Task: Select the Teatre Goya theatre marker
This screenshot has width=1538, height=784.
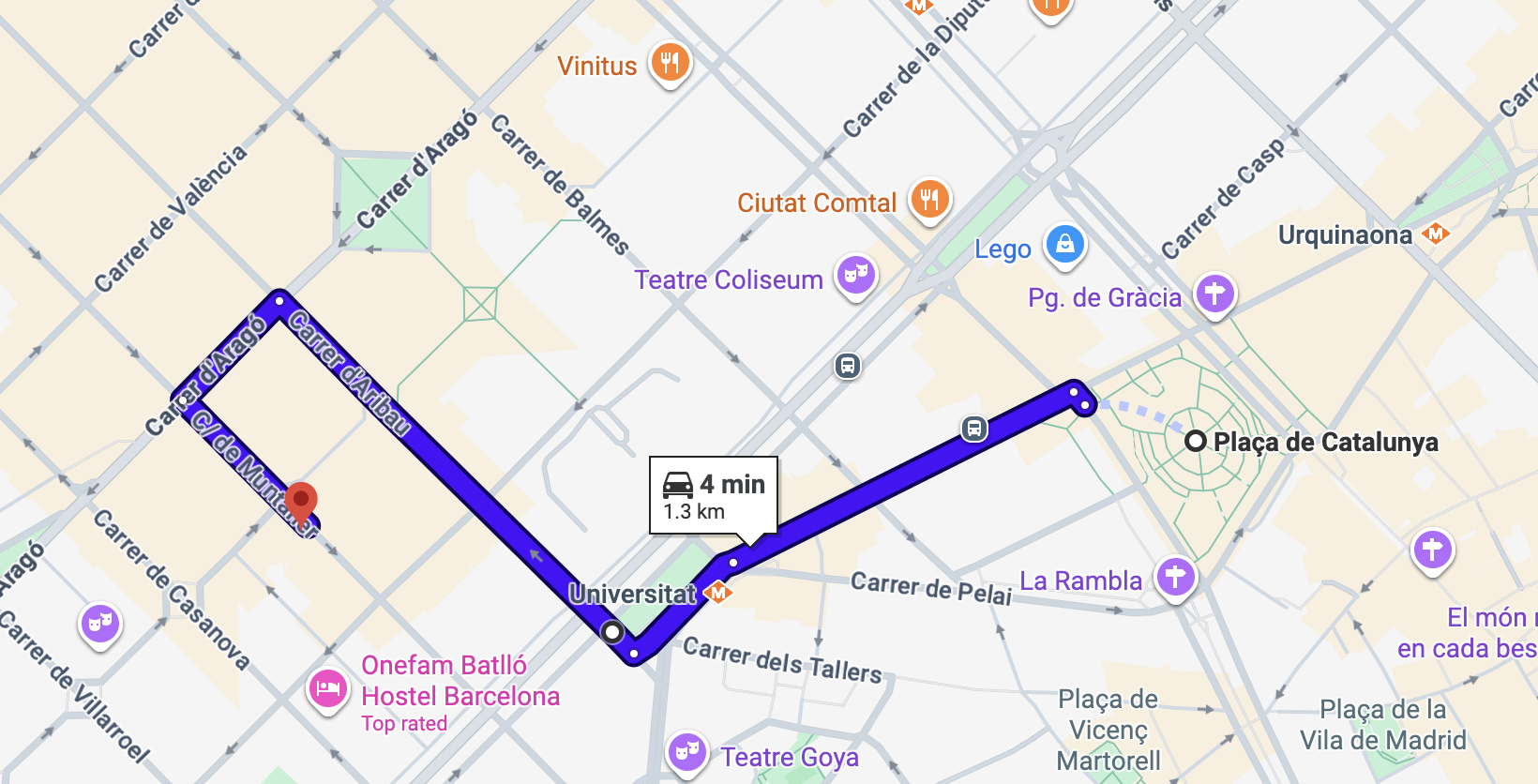Action: point(687,752)
